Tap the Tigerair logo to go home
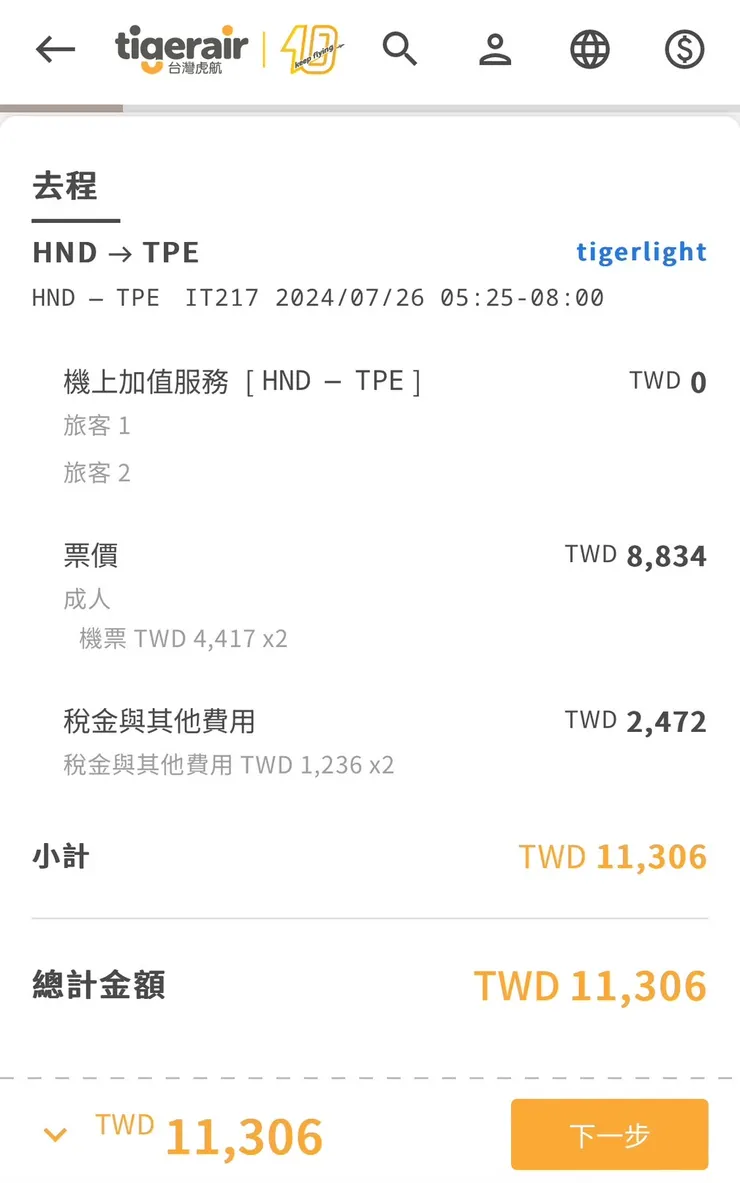740x1183 pixels. click(182, 50)
